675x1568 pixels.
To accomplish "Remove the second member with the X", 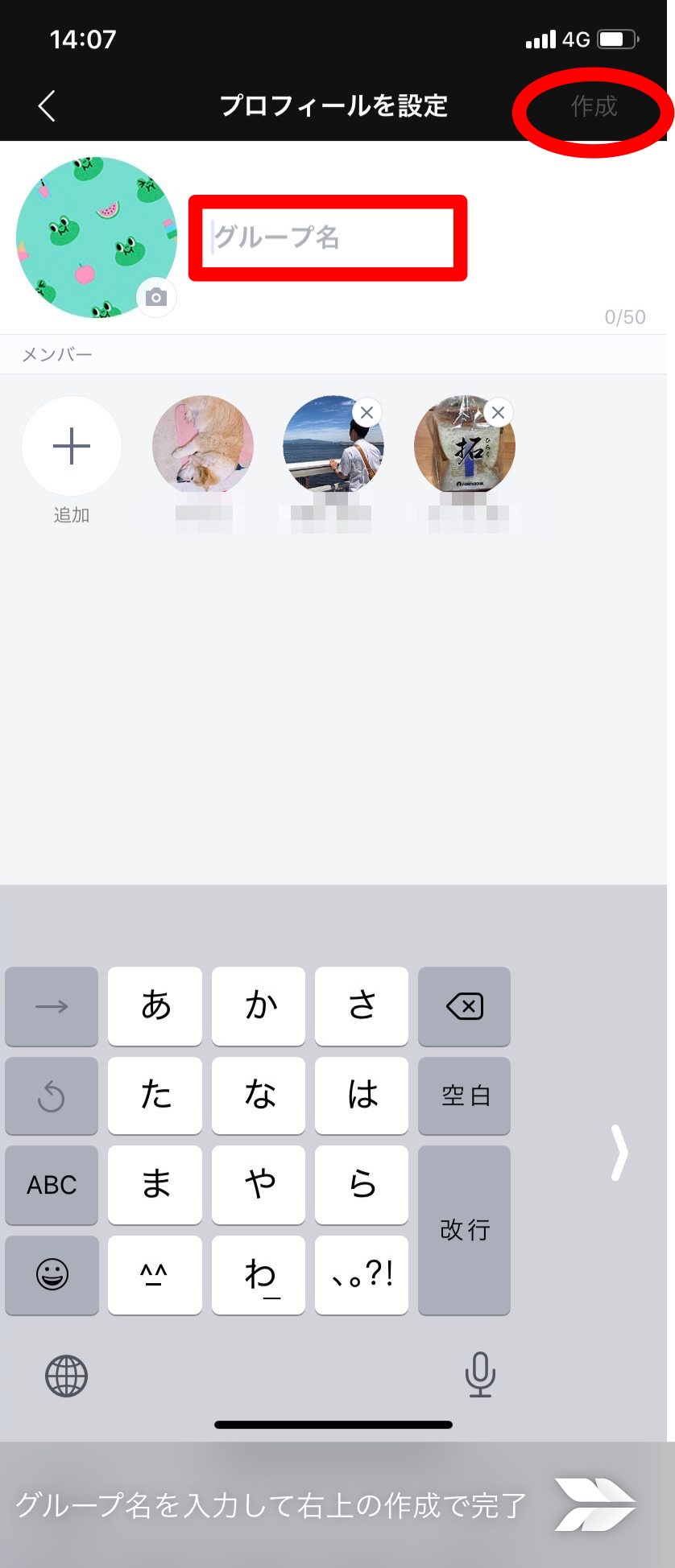I will pos(367,412).
